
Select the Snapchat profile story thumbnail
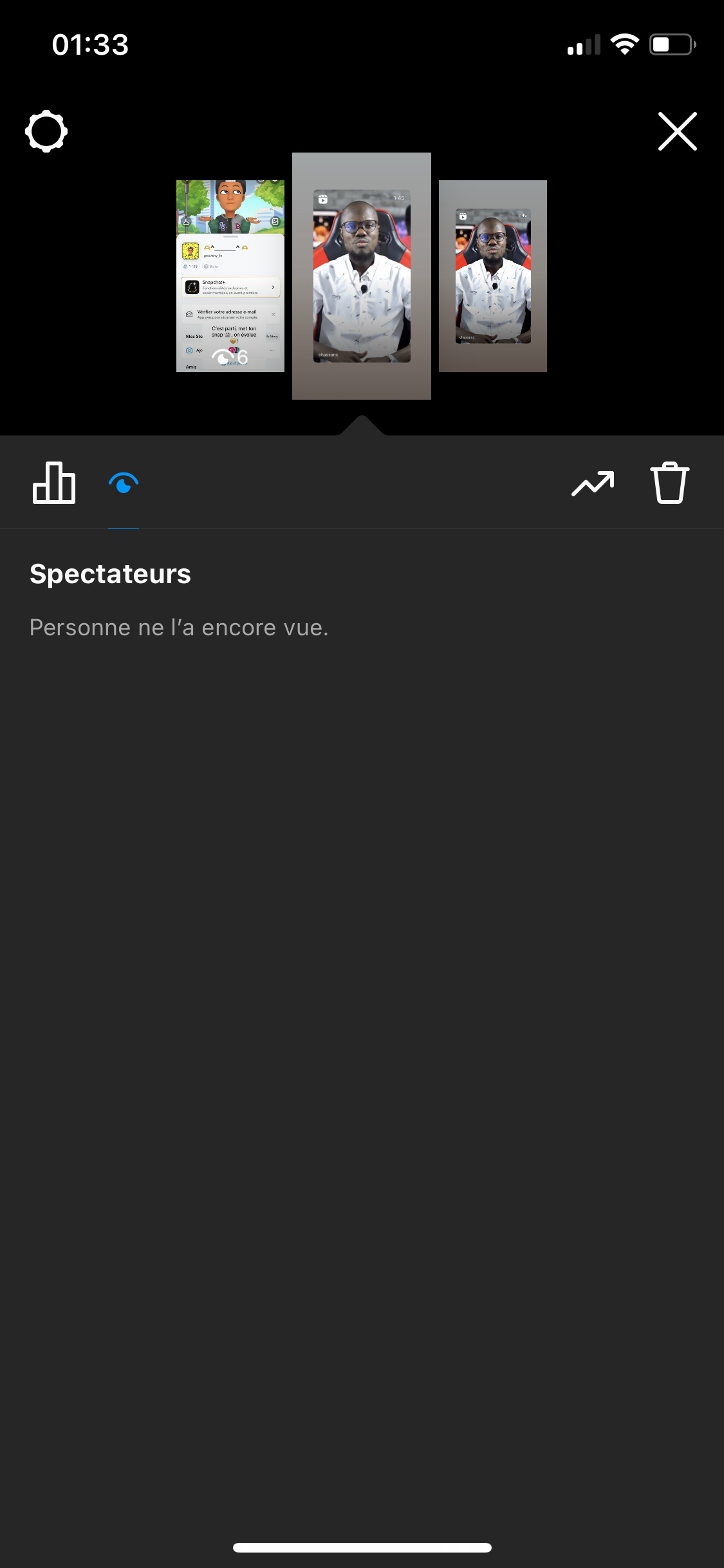[230, 276]
